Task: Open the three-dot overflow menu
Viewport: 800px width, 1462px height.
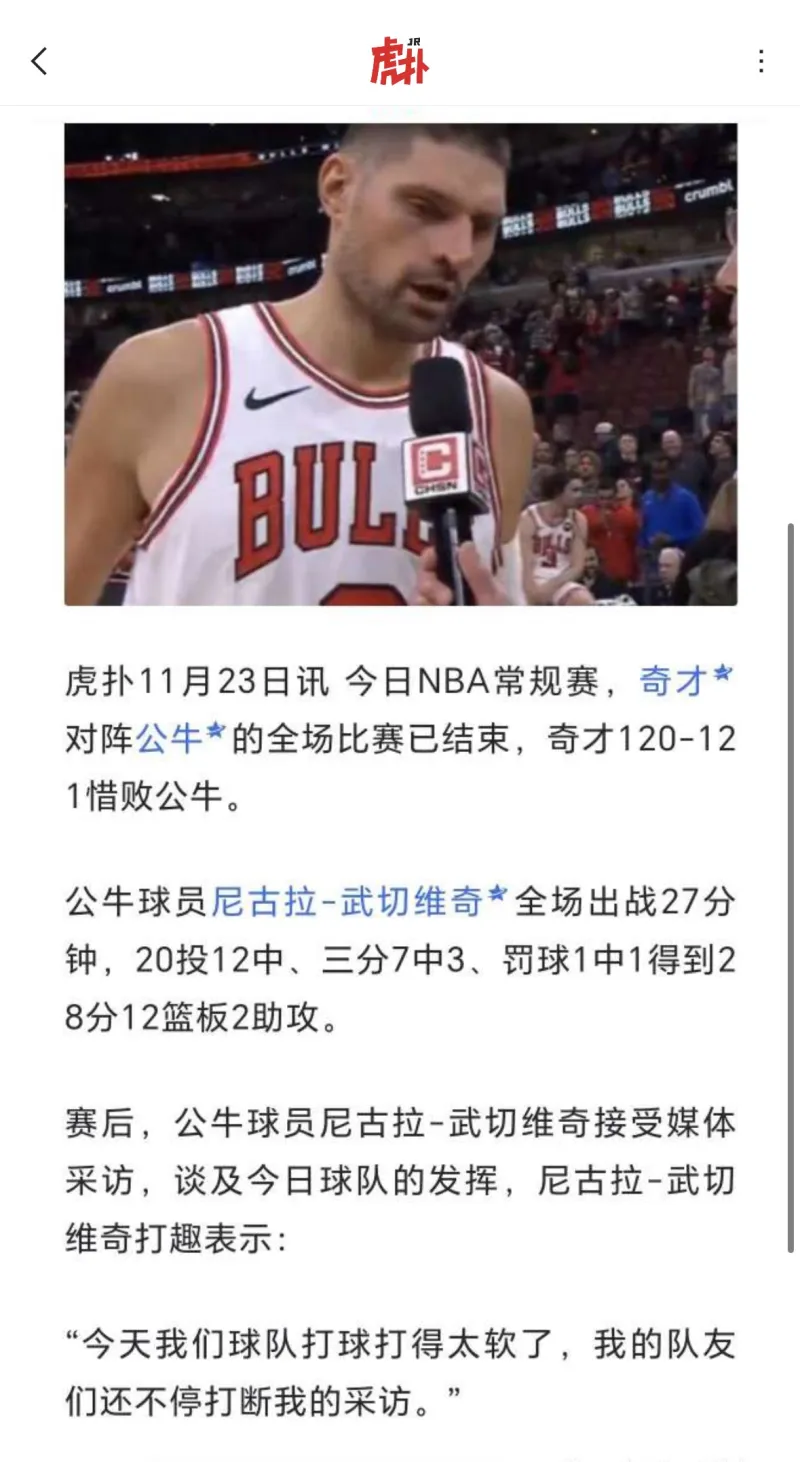Action: (761, 62)
